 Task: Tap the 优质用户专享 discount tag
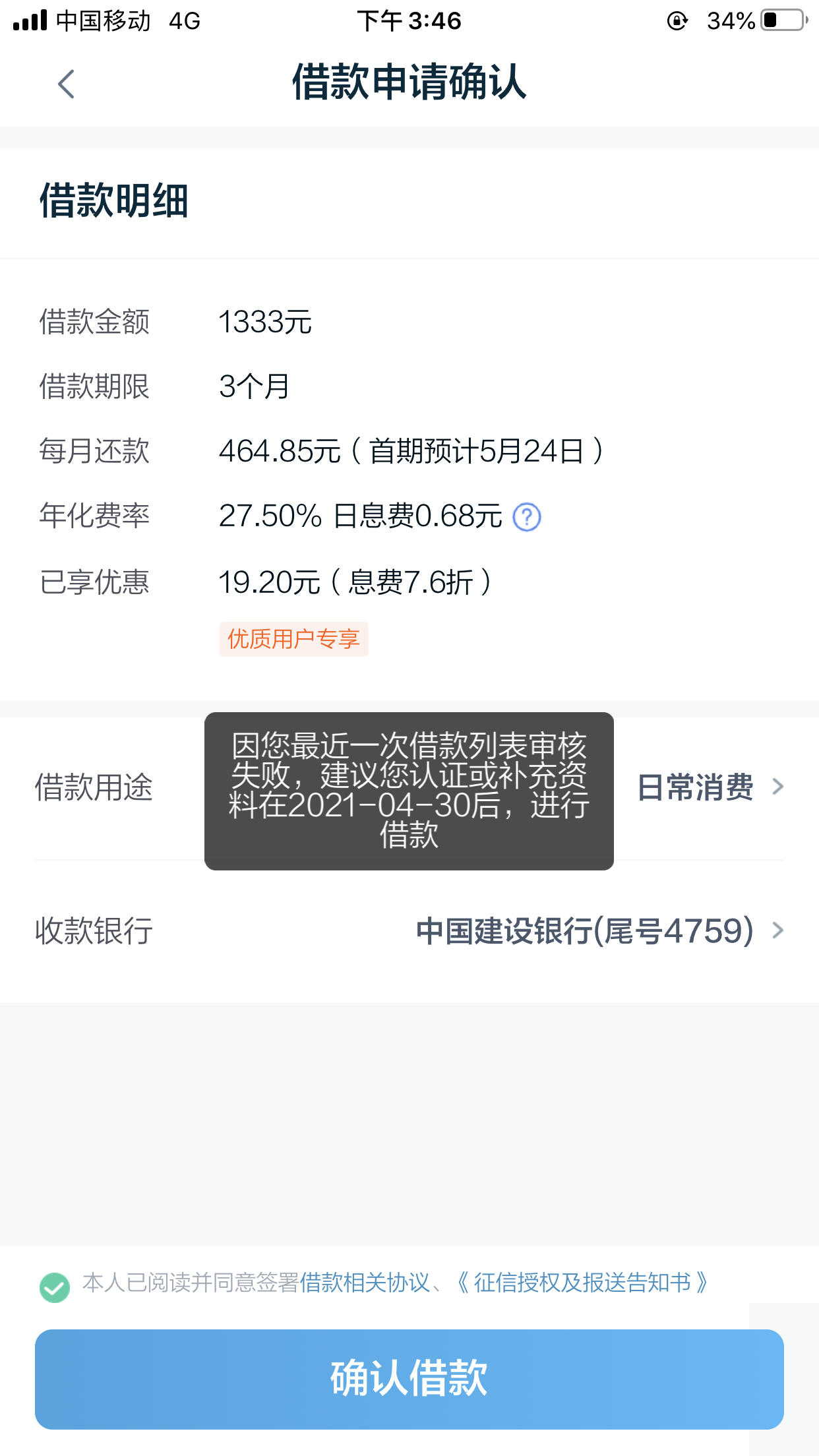pos(293,638)
